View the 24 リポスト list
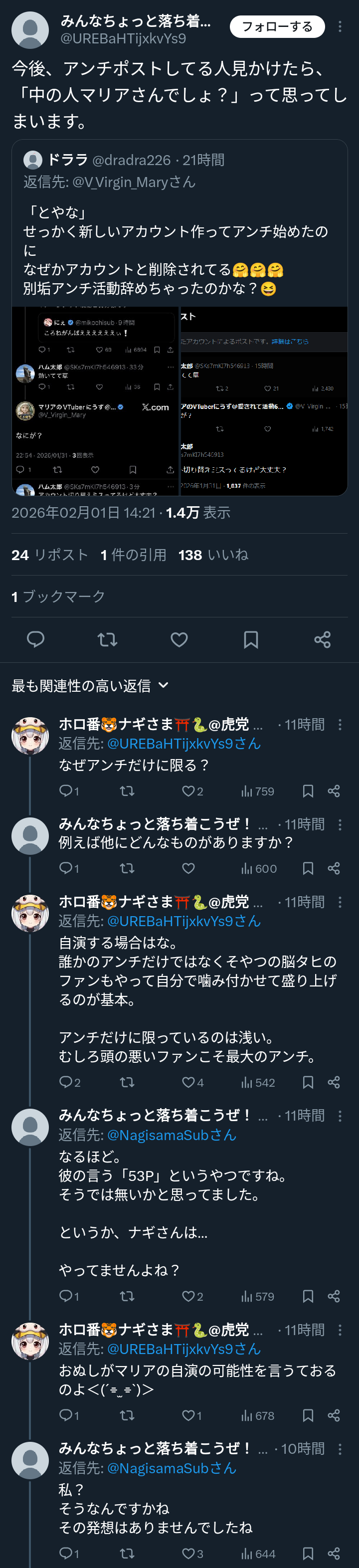The image size is (359, 1568). pyautogui.click(x=50, y=555)
